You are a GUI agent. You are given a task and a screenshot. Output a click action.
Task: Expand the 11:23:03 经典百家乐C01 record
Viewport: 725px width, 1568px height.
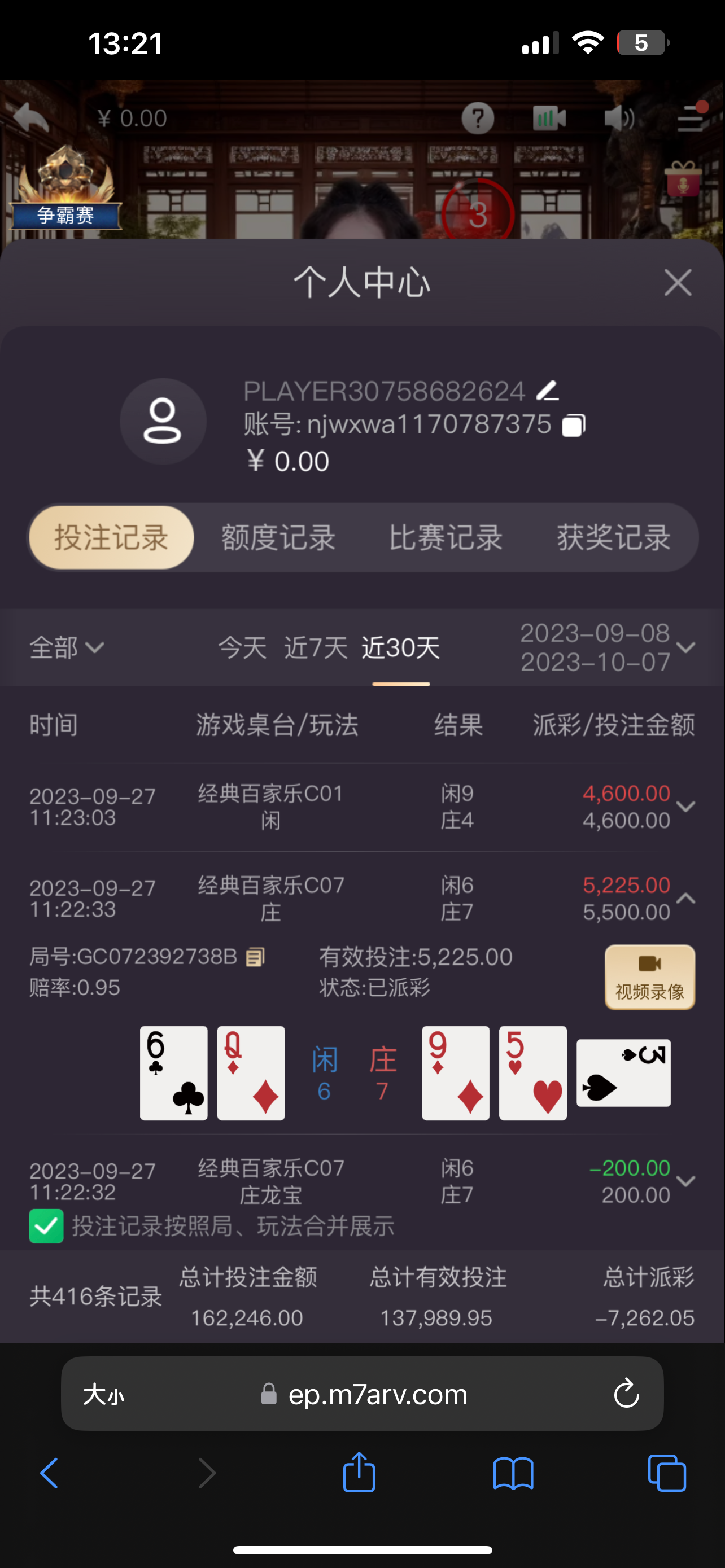point(685,807)
